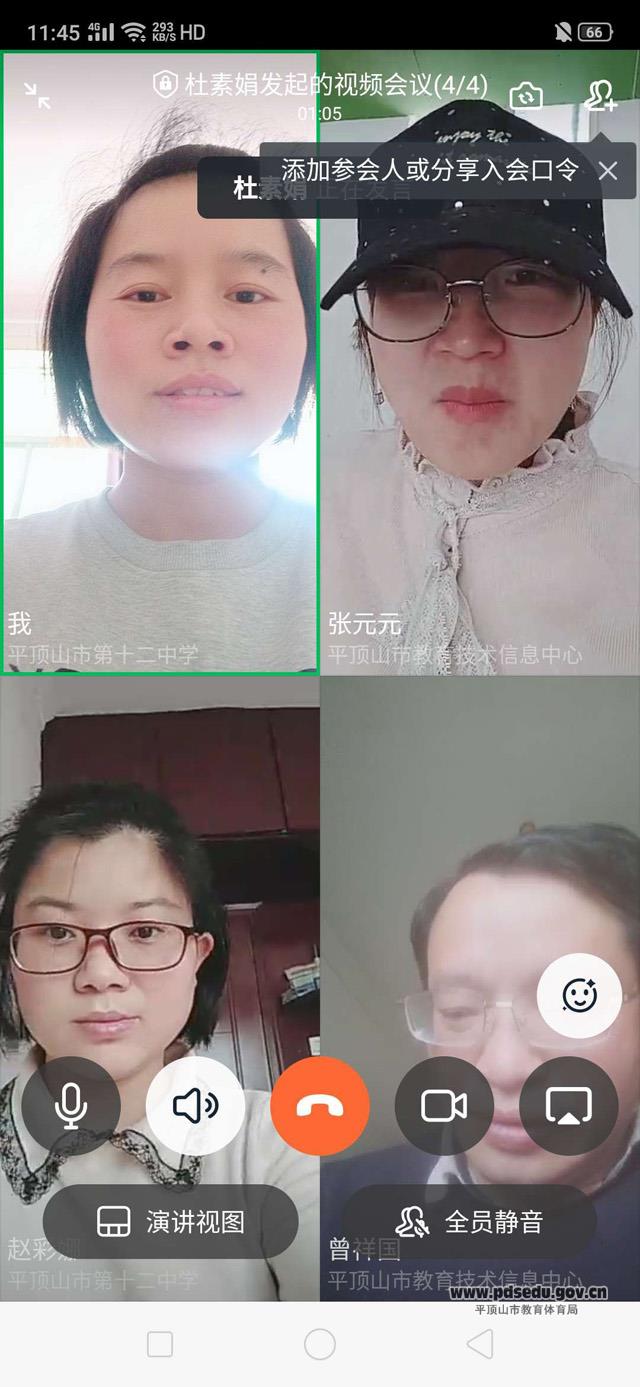Mute the microphone
640x1387 pixels.
71,1106
